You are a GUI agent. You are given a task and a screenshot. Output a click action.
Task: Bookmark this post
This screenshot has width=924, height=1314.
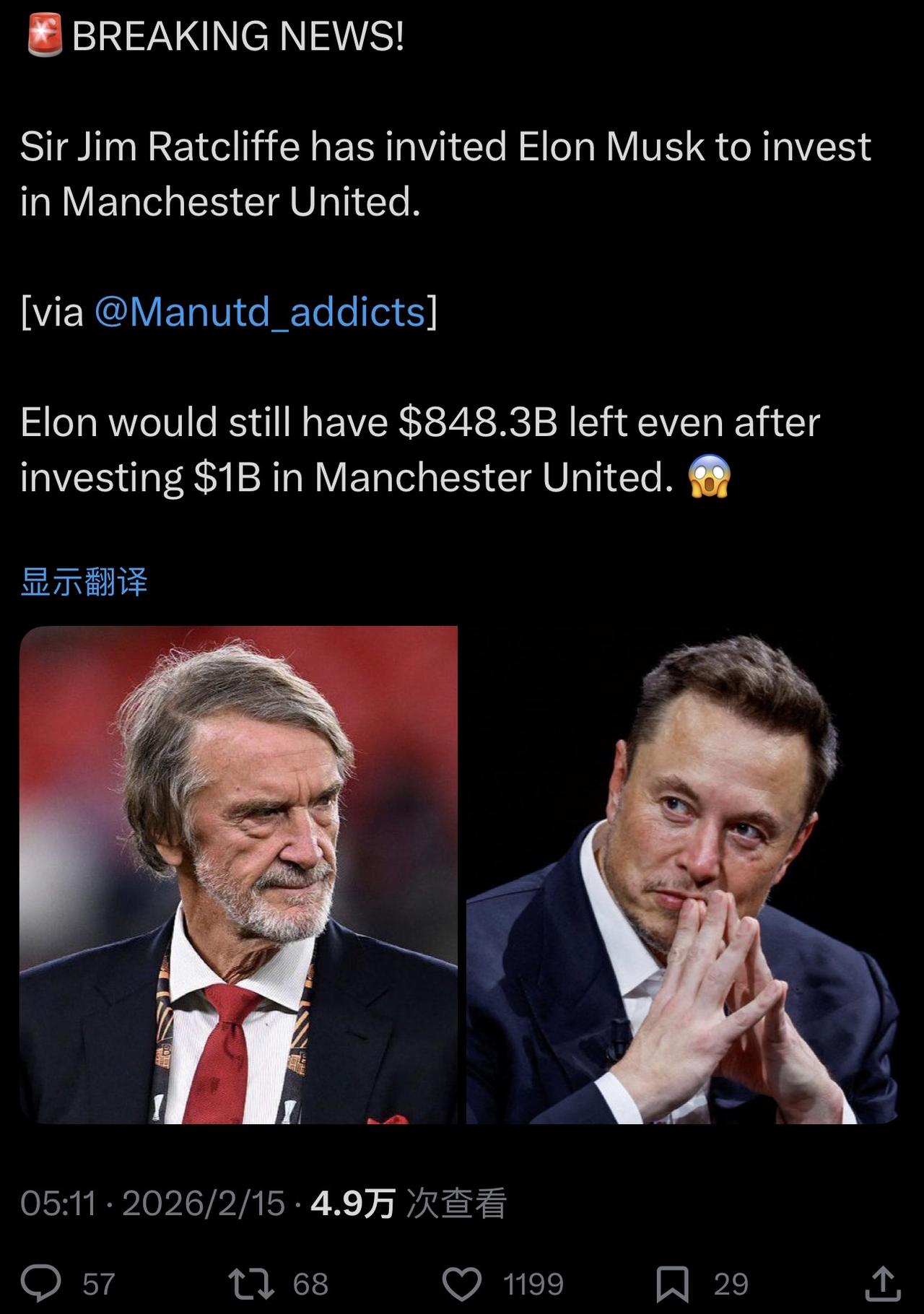[672, 1284]
